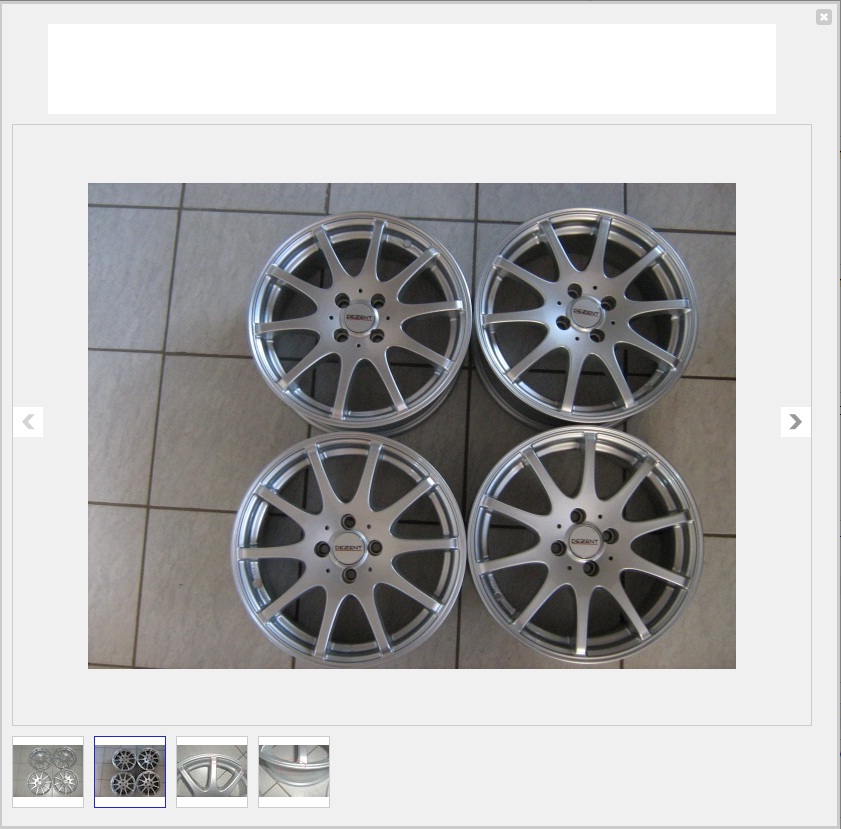Viewport: 841px width, 829px height.
Task: Go to the previous photo
Action: (x=28, y=422)
